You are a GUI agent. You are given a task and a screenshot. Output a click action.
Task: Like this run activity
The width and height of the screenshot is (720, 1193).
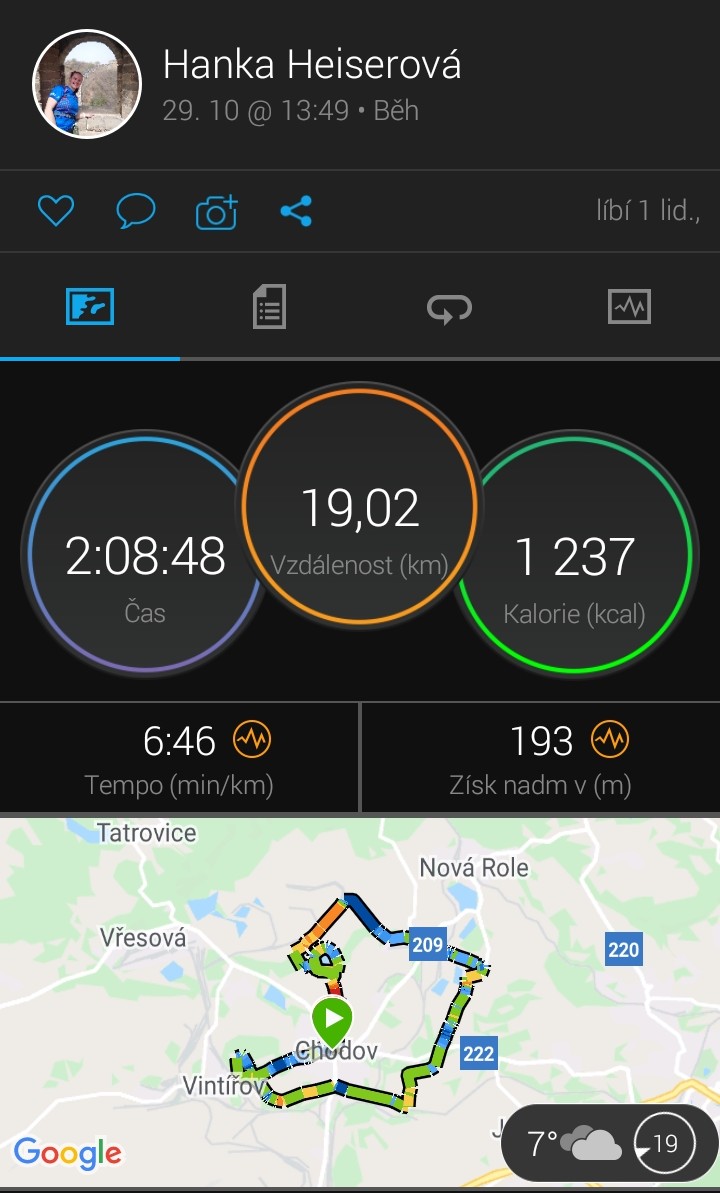(56, 211)
